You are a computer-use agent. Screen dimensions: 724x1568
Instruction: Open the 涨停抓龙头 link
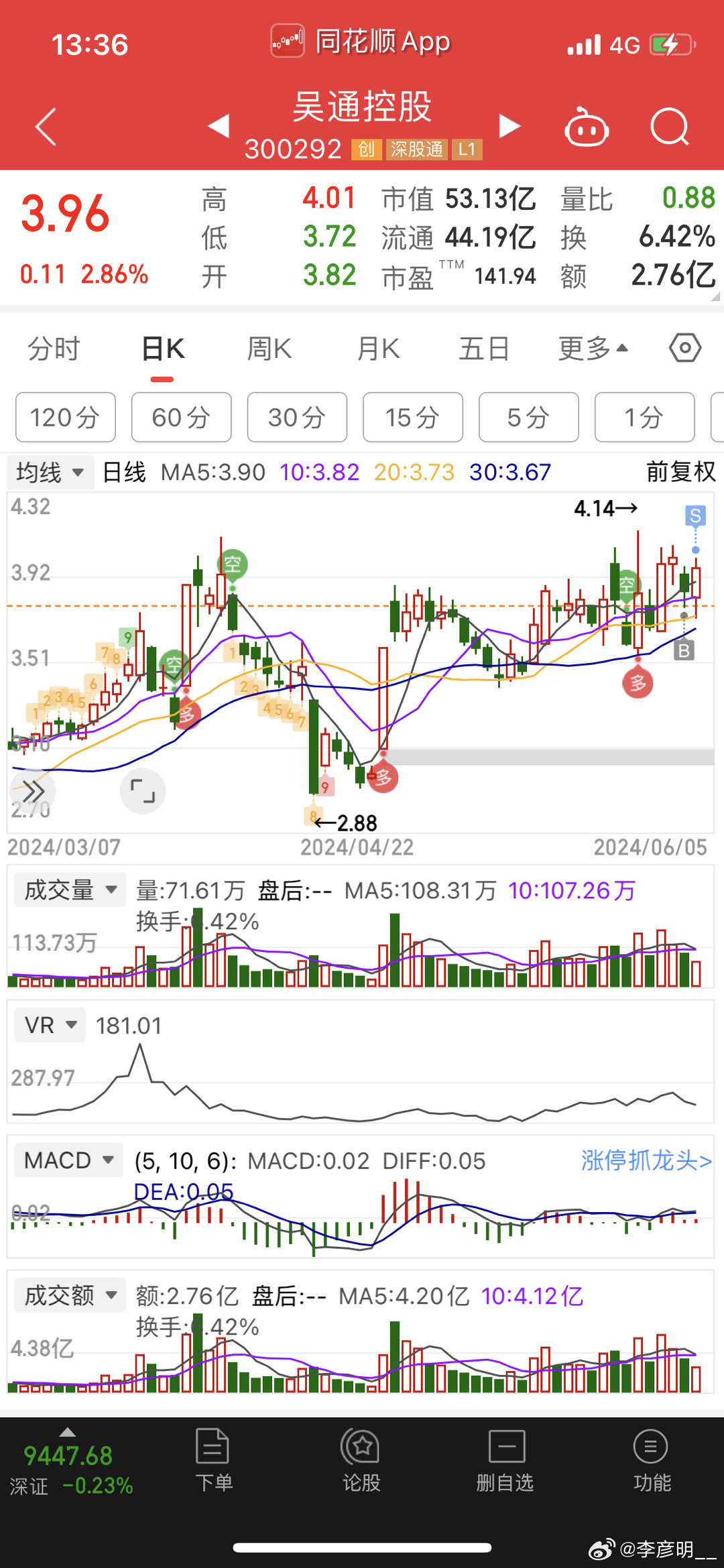(x=645, y=1160)
